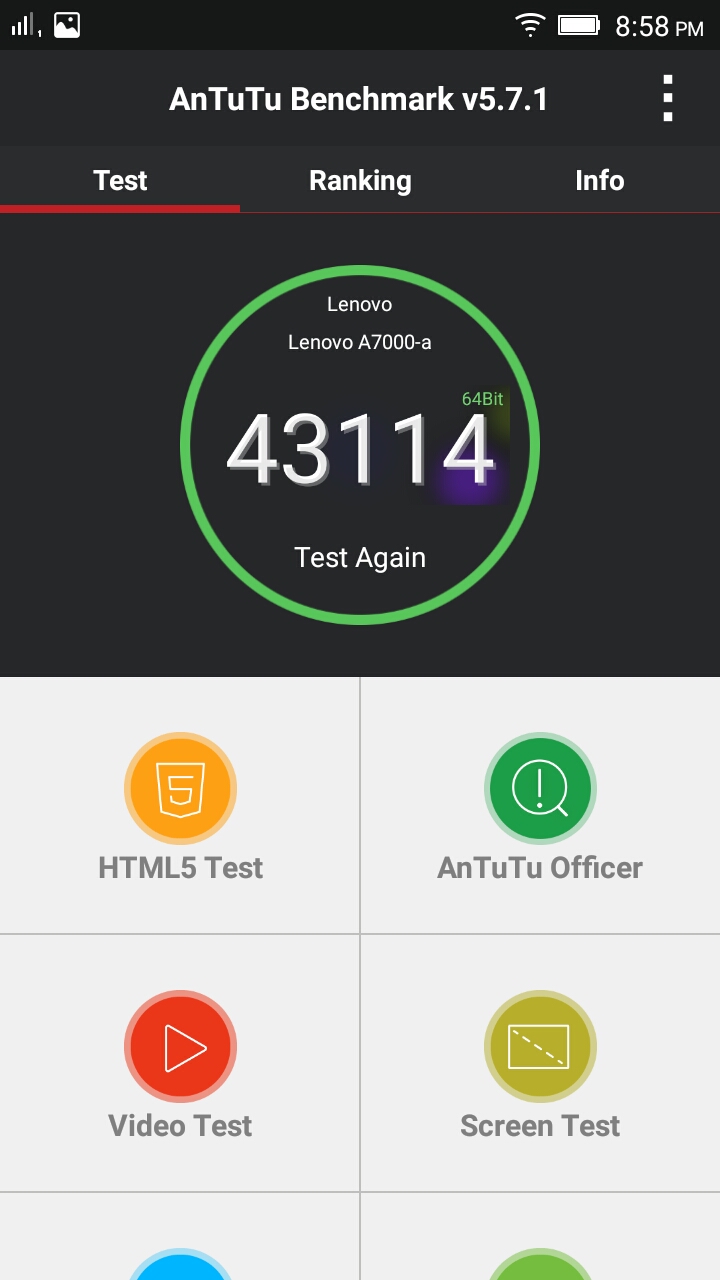Viewport: 720px width, 1280px height.
Task: Tap Test Again to rerun benchmark
Action: pos(360,557)
